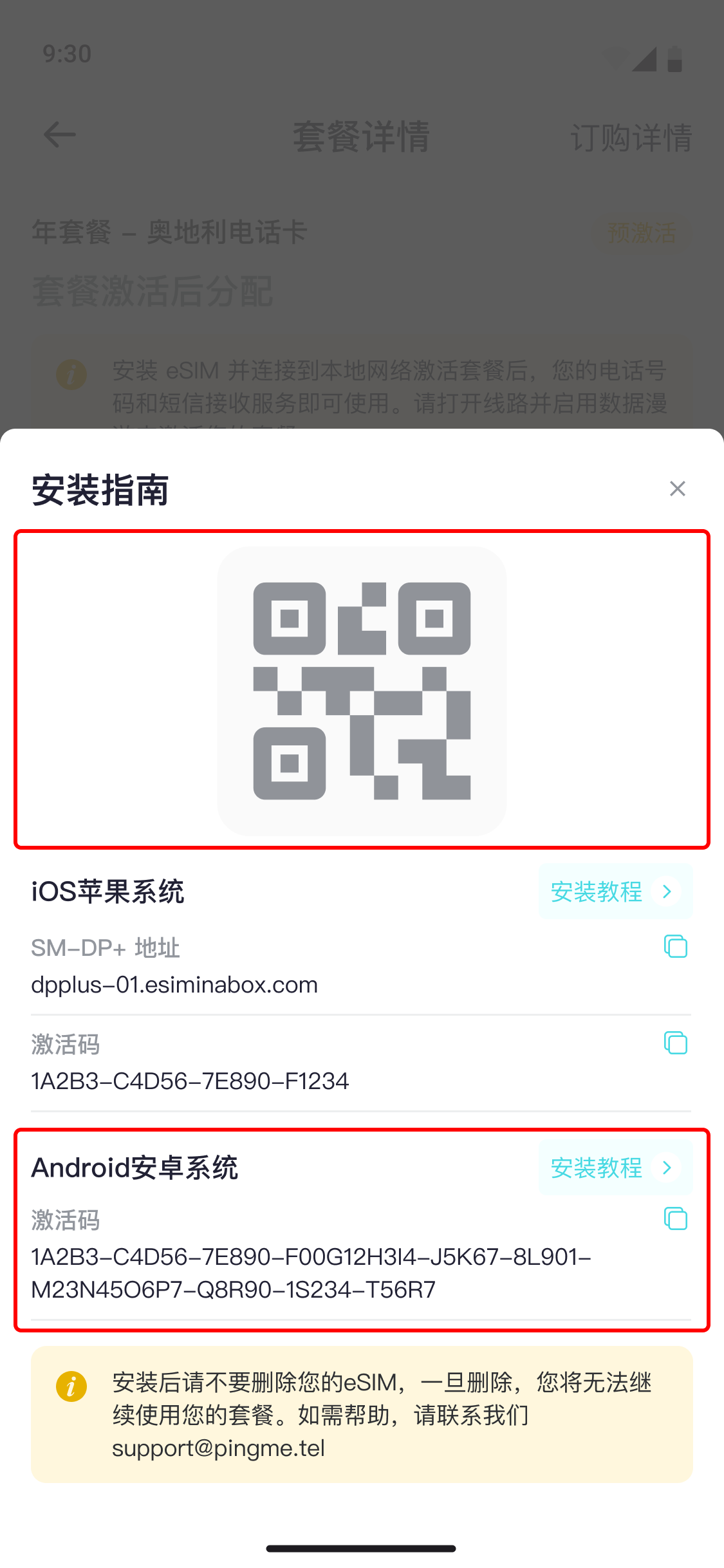Open the Android安卓系统 安装教程 tutorial
This screenshot has width=724, height=1568.
click(x=615, y=1168)
